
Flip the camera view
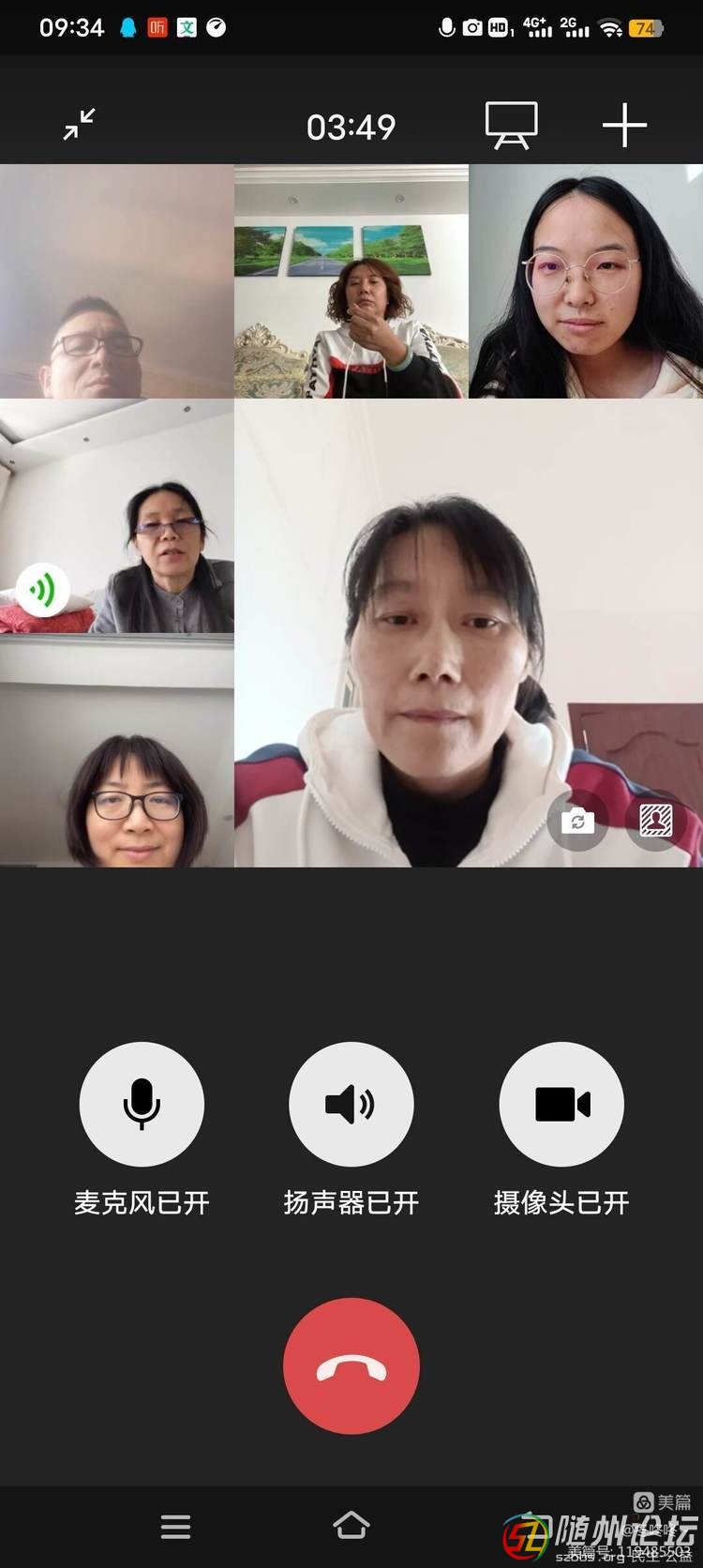click(x=577, y=822)
